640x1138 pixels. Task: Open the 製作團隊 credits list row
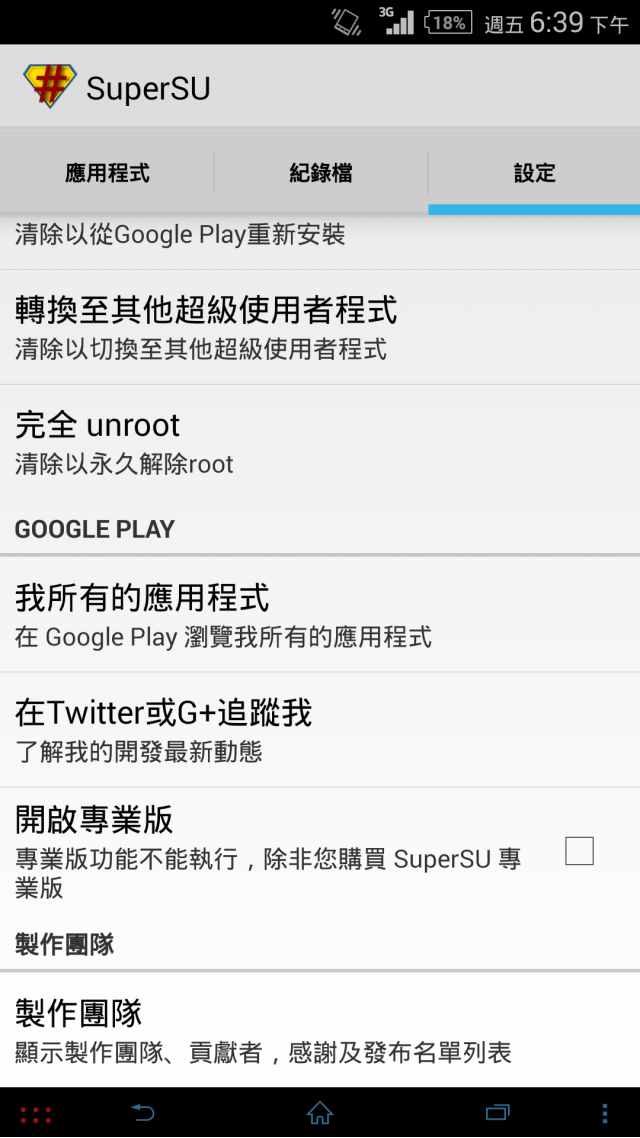coord(320,1030)
